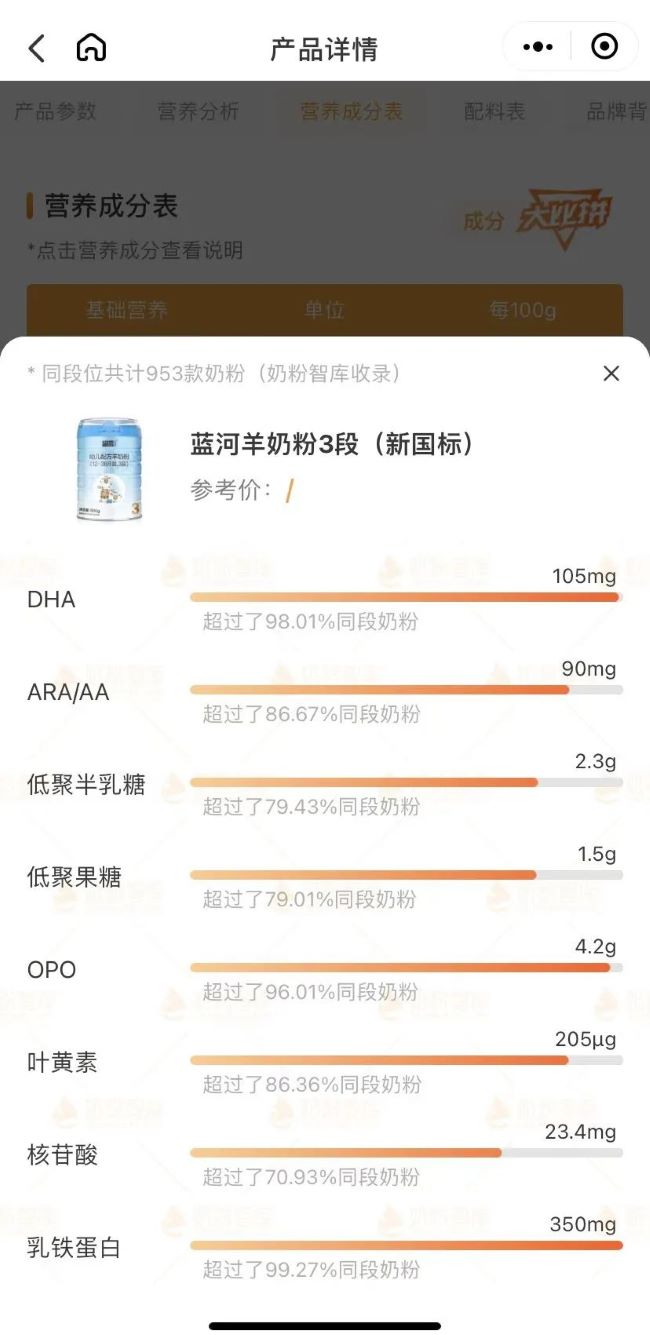This screenshot has height=1335, width=650.
Task: Return to the mini program home page
Action: [91, 48]
